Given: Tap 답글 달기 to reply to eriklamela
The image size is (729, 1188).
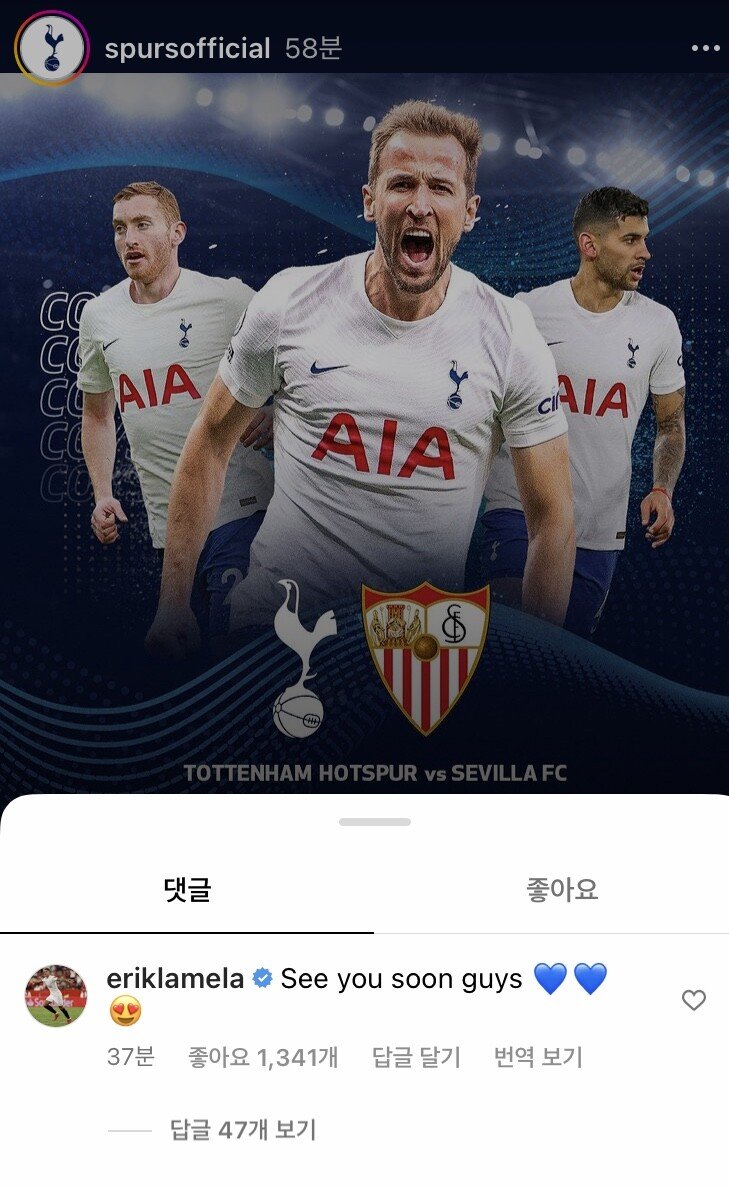Looking at the screenshot, I should click(416, 1057).
